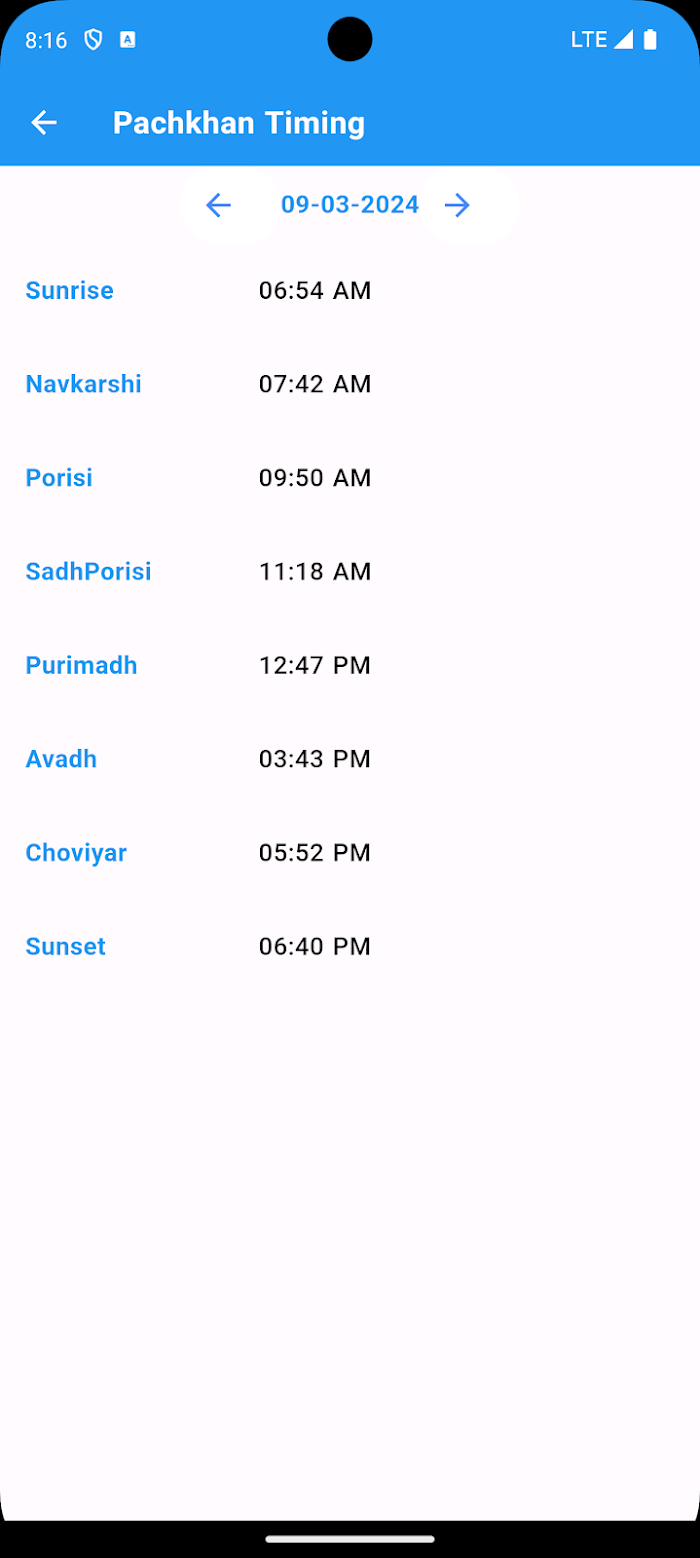Go to the next date
This screenshot has height=1558, width=700.
click(x=457, y=205)
